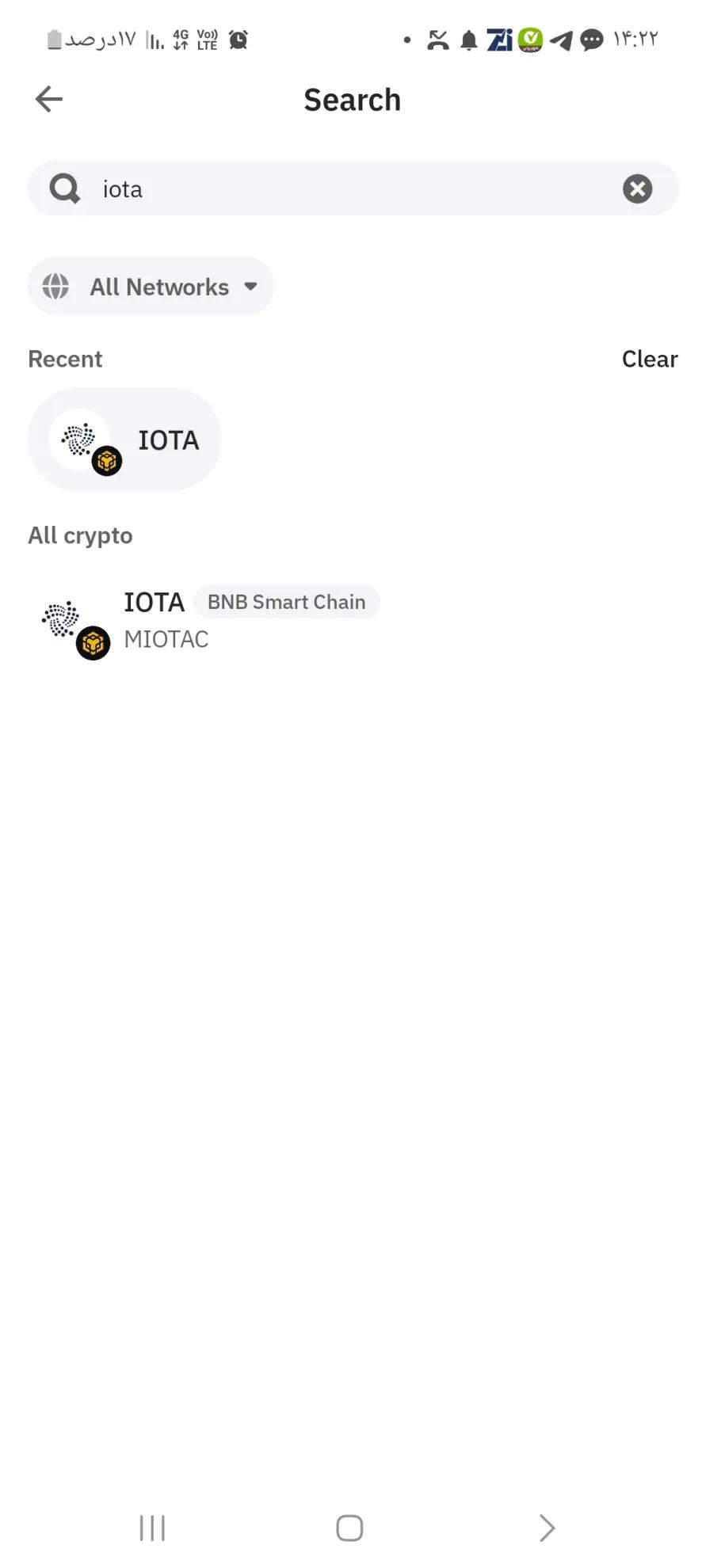Open the All Networks dropdown

click(x=151, y=287)
